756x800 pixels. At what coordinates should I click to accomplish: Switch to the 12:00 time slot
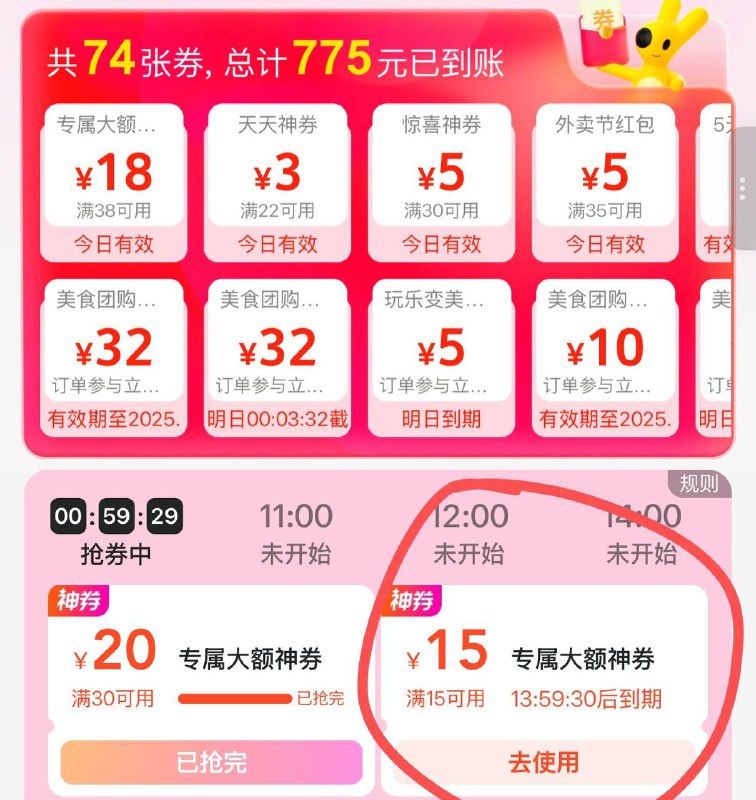(x=469, y=534)
